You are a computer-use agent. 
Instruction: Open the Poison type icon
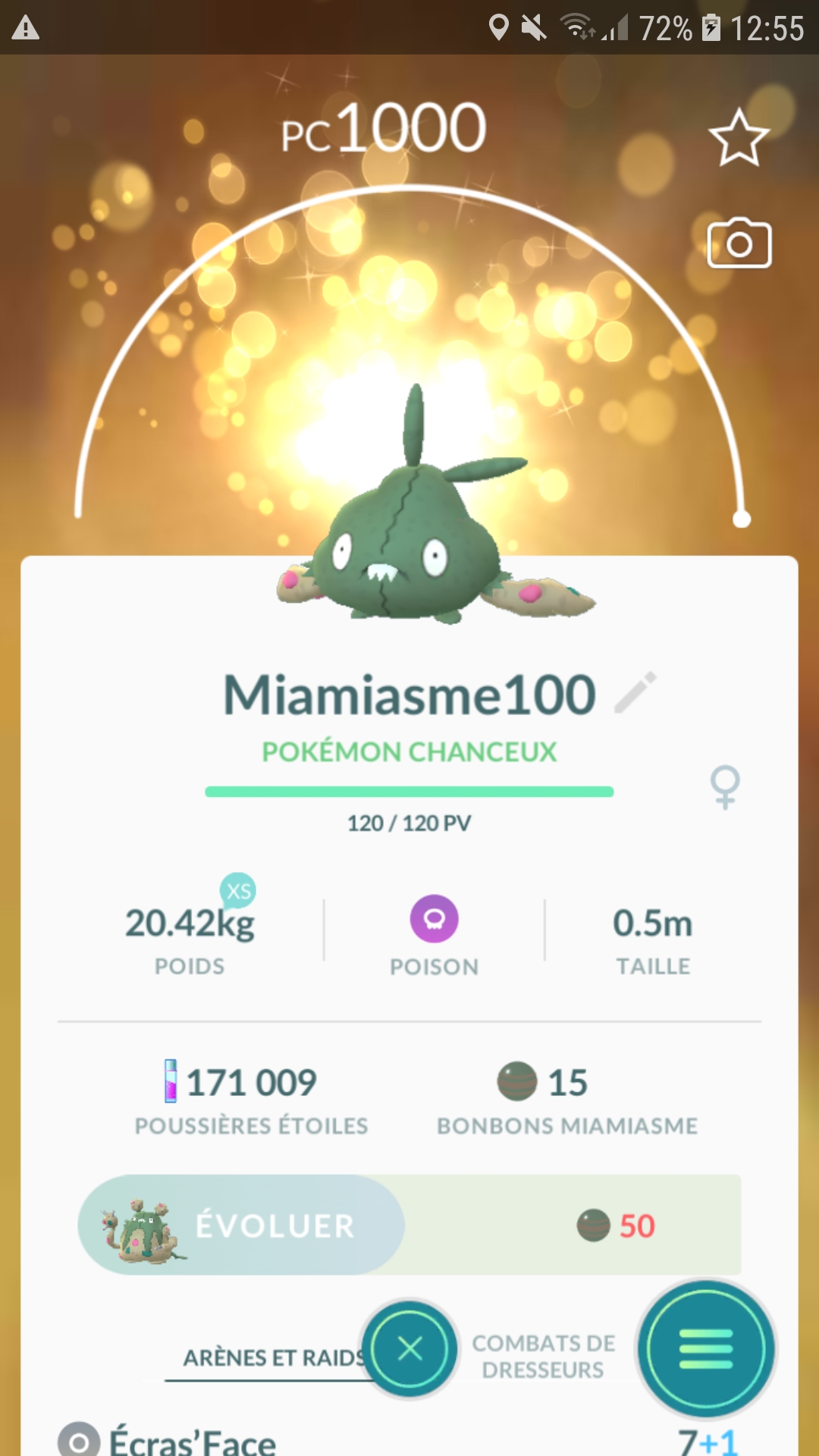[x=434, y=919]
